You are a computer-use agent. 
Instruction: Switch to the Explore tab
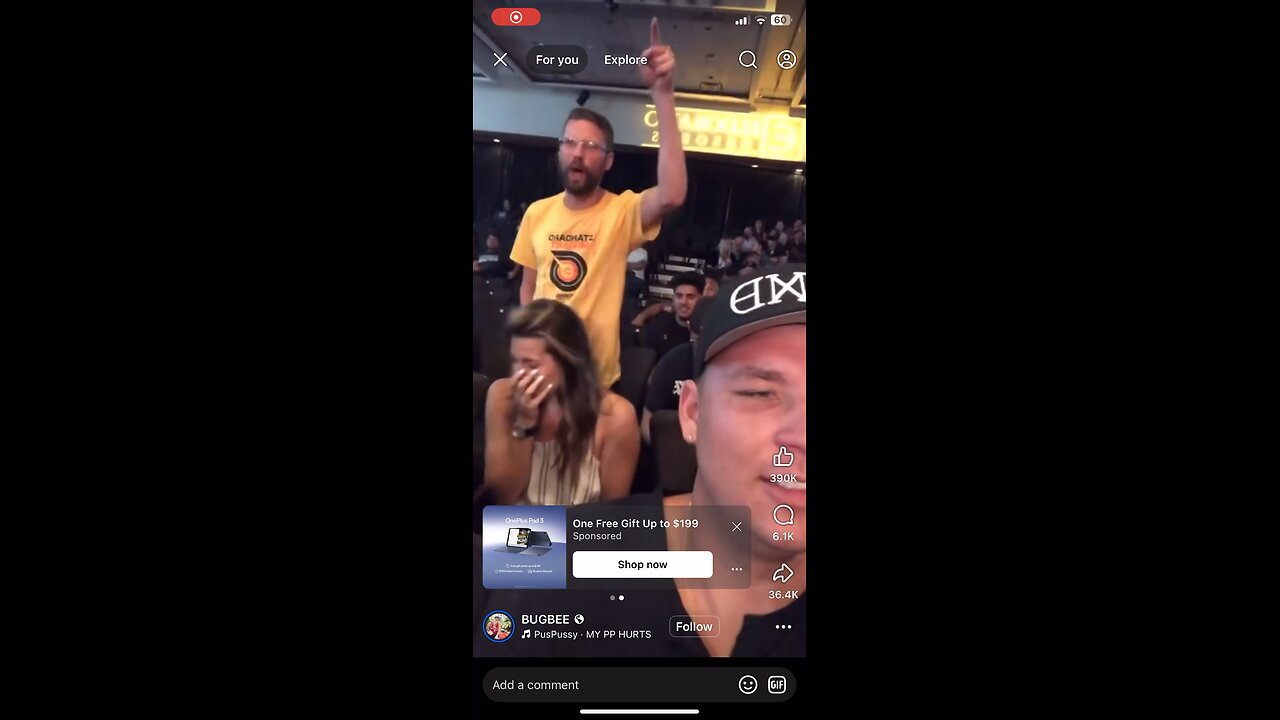pyautogui.click(x=625, y=60)
